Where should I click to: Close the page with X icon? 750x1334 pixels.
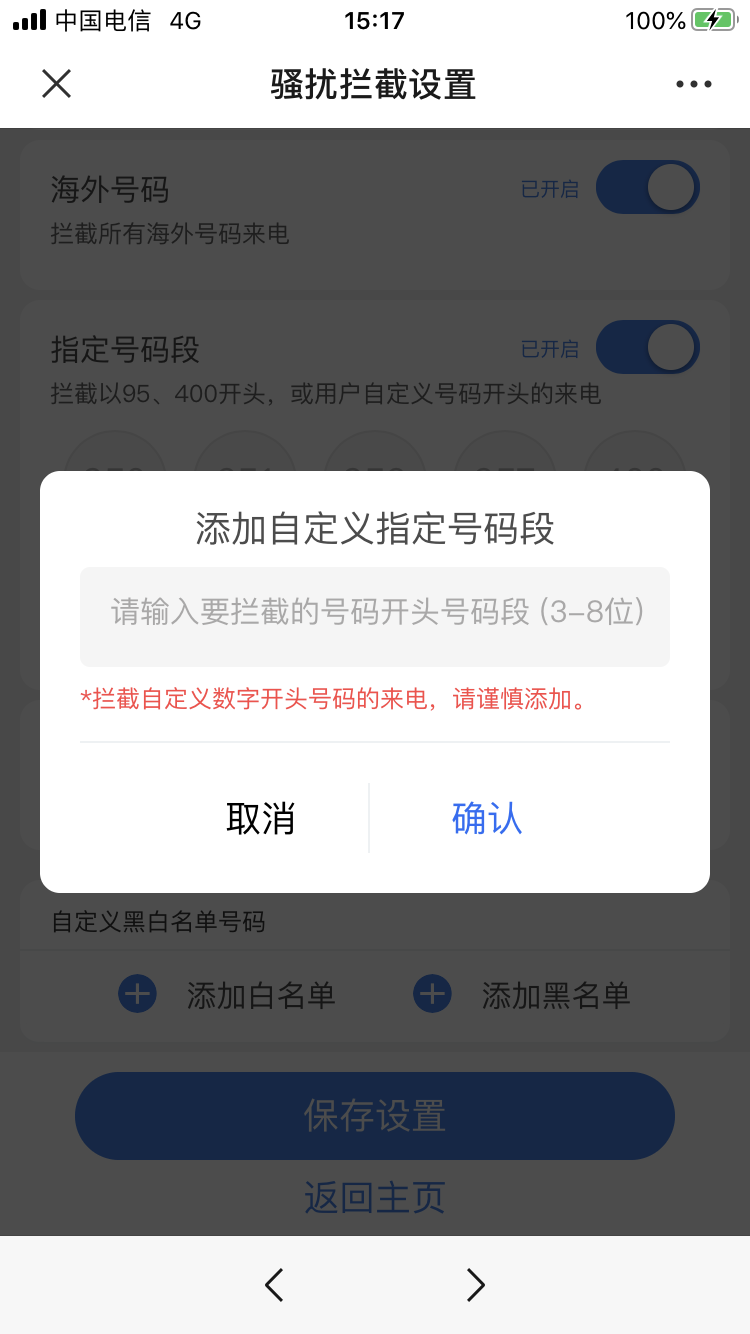pyautogui.click(x=56, y=84)
